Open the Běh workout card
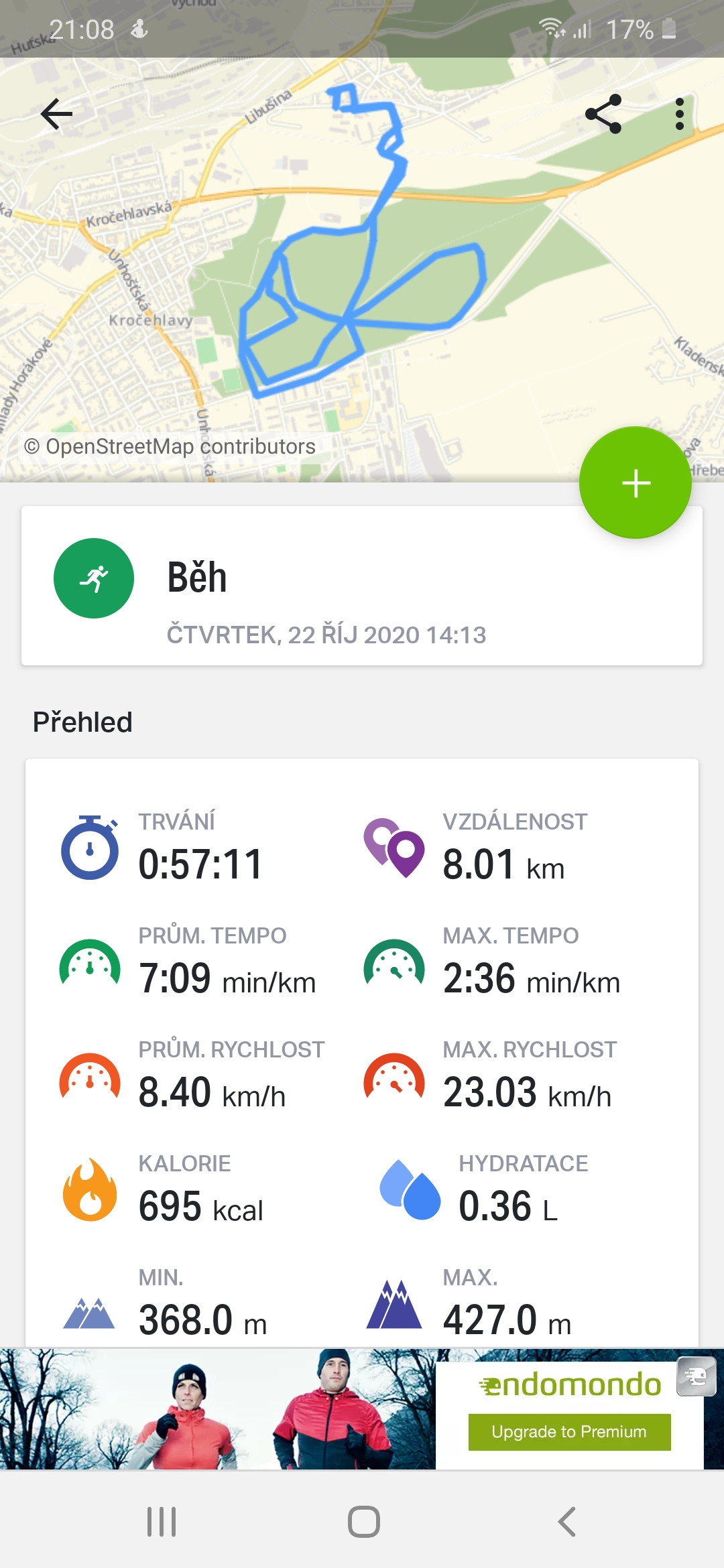 (x=362, y=586)
